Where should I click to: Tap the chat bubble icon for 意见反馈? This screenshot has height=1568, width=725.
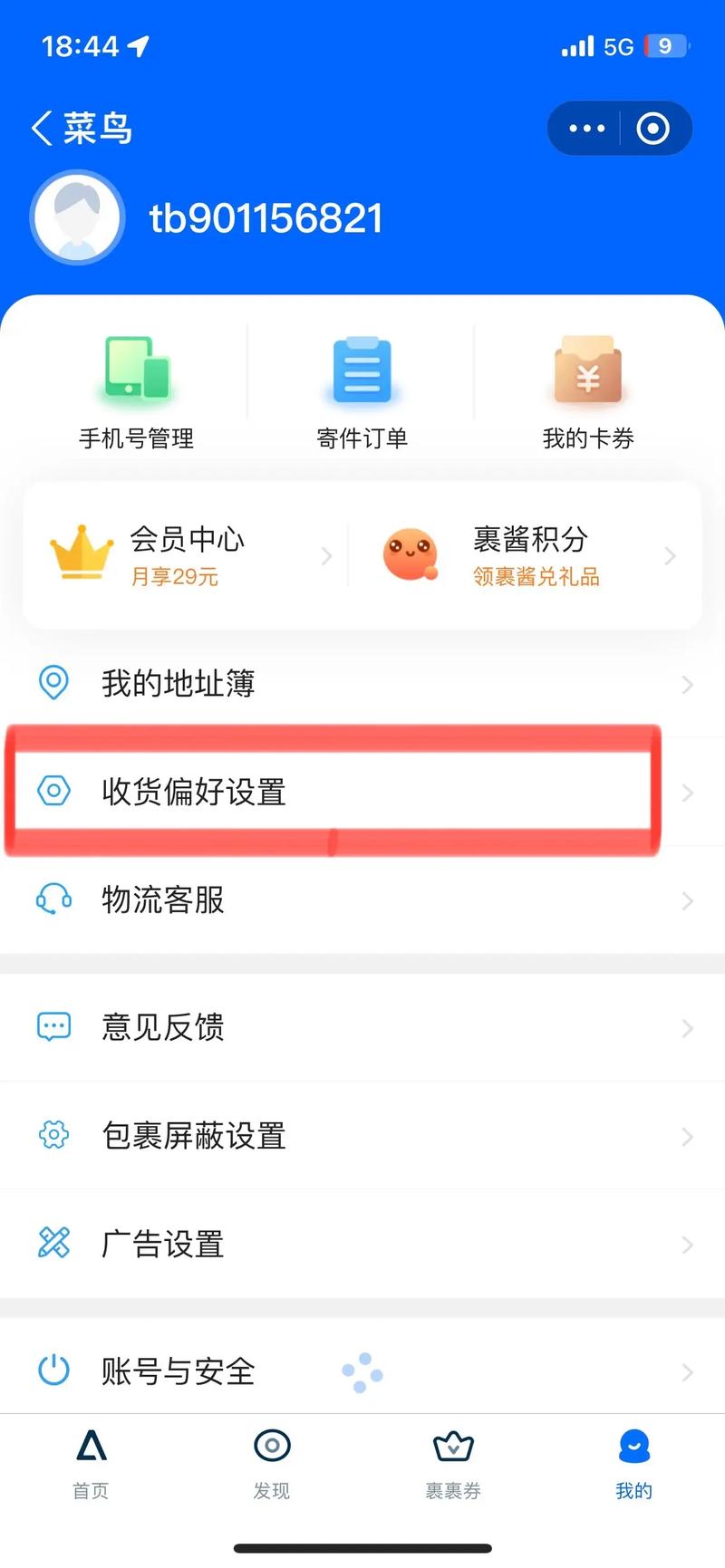click(x=53, y=1026)
